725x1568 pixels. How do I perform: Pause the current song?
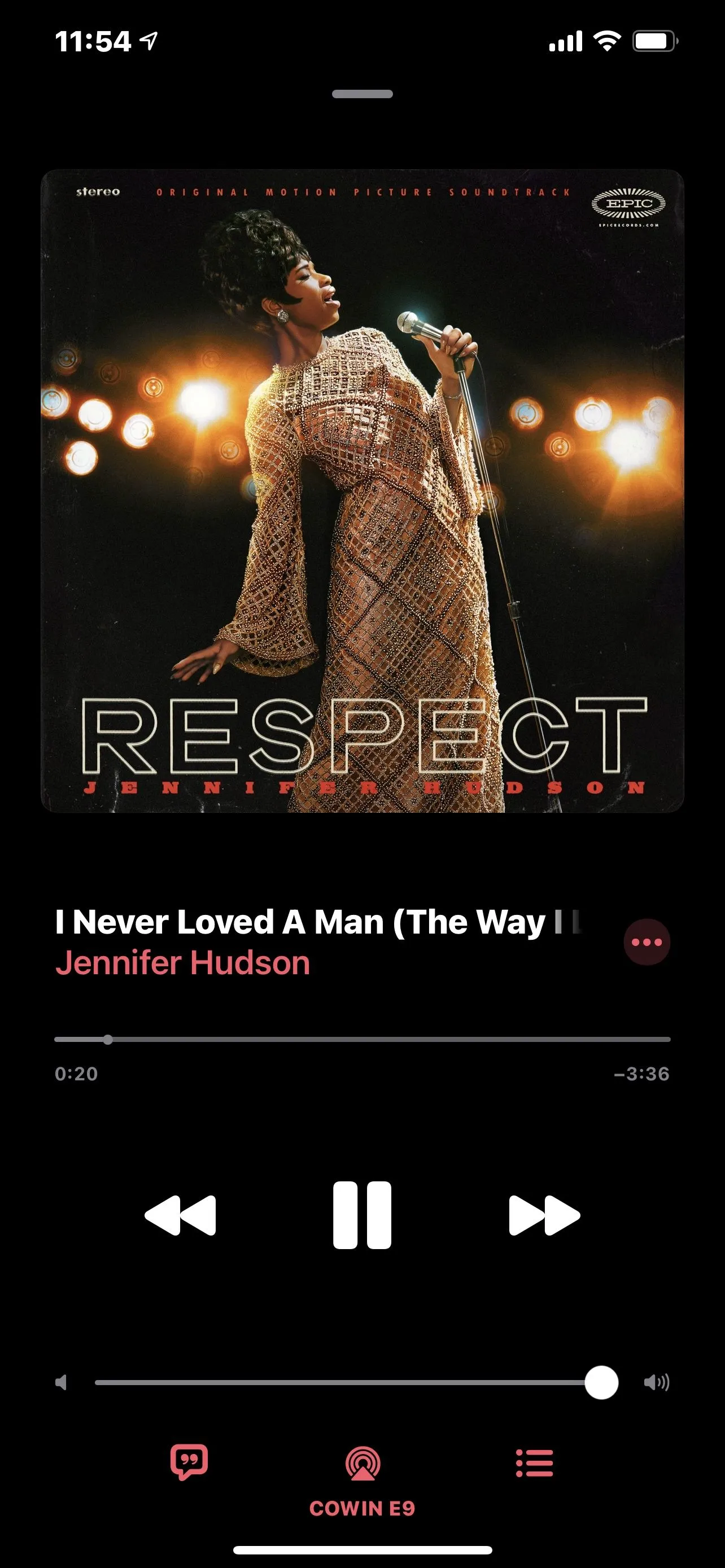tap(362, 1215)
